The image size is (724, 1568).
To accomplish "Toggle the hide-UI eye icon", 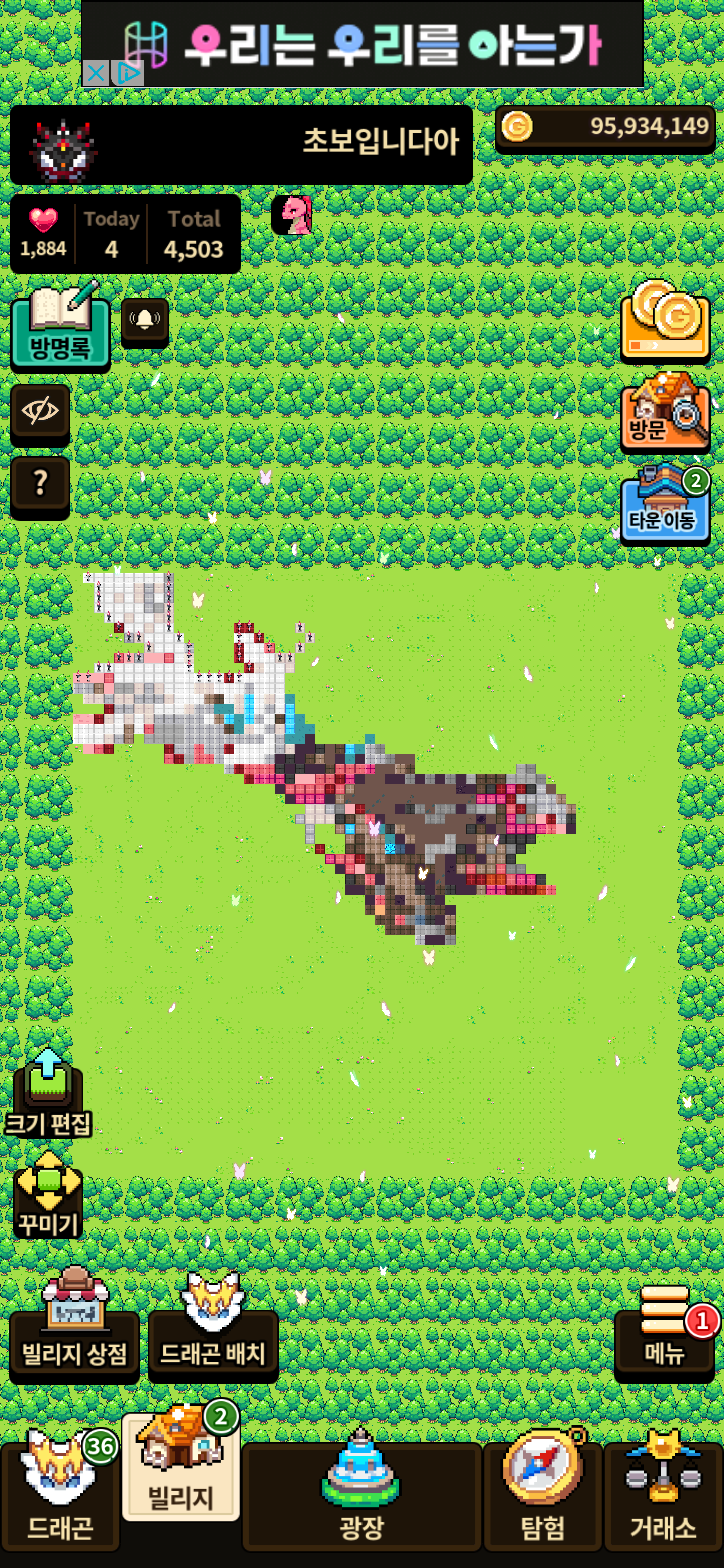I will pyautogui.click(x=40, y=412).
